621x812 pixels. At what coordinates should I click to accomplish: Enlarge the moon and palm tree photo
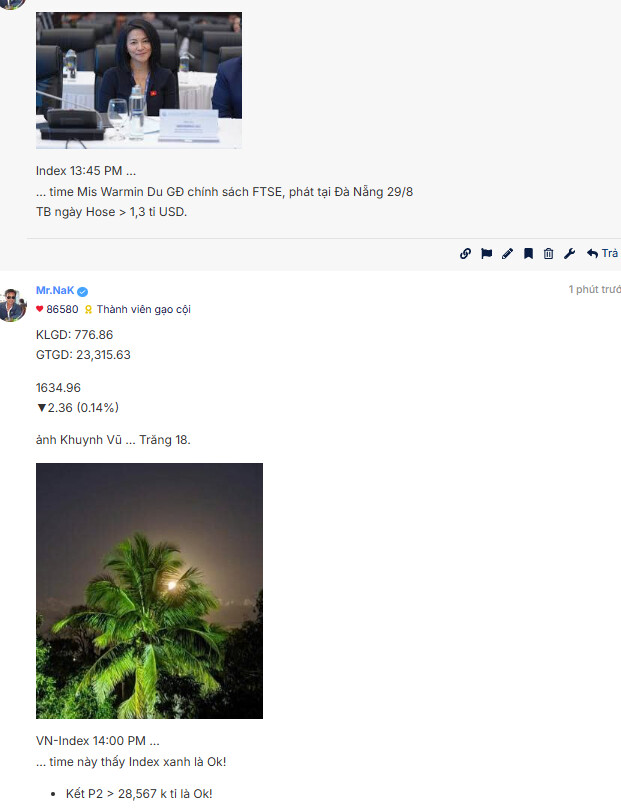(x=149, y=590)
